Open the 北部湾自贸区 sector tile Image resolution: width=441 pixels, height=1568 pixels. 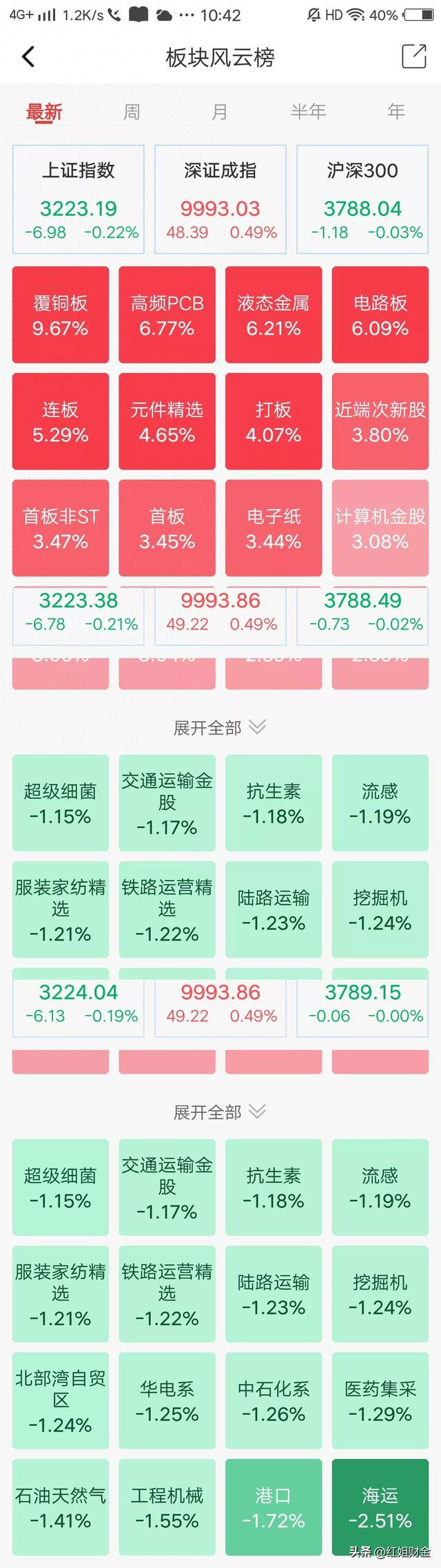[x=61, y=1400]
